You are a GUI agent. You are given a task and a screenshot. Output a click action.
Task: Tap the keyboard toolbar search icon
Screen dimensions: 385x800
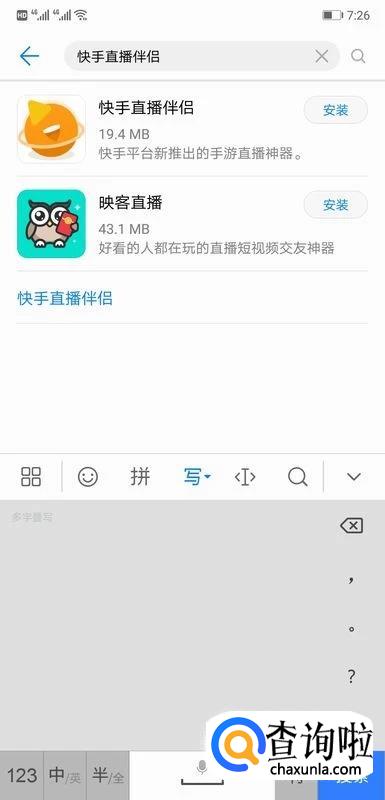297,477
